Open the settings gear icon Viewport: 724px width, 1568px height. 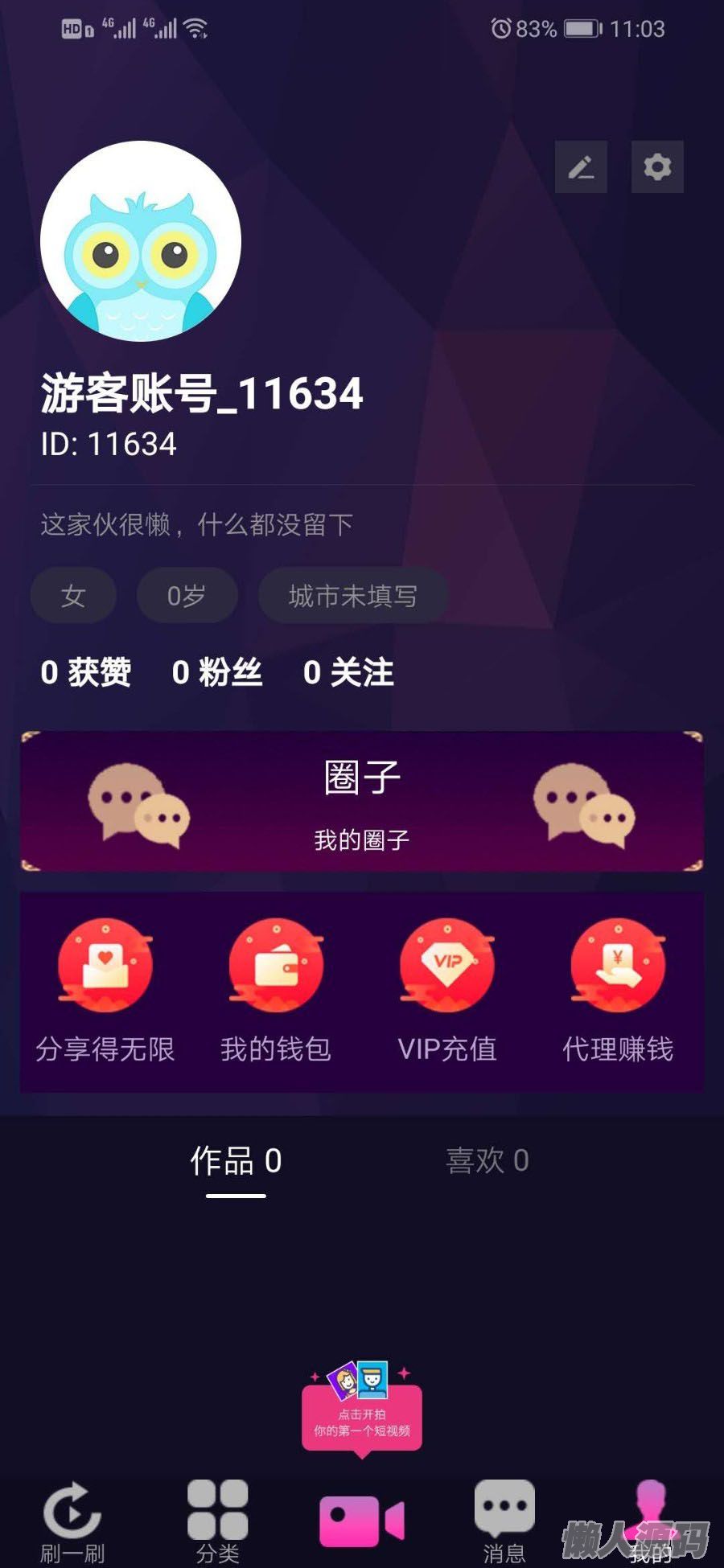[657, 167]
